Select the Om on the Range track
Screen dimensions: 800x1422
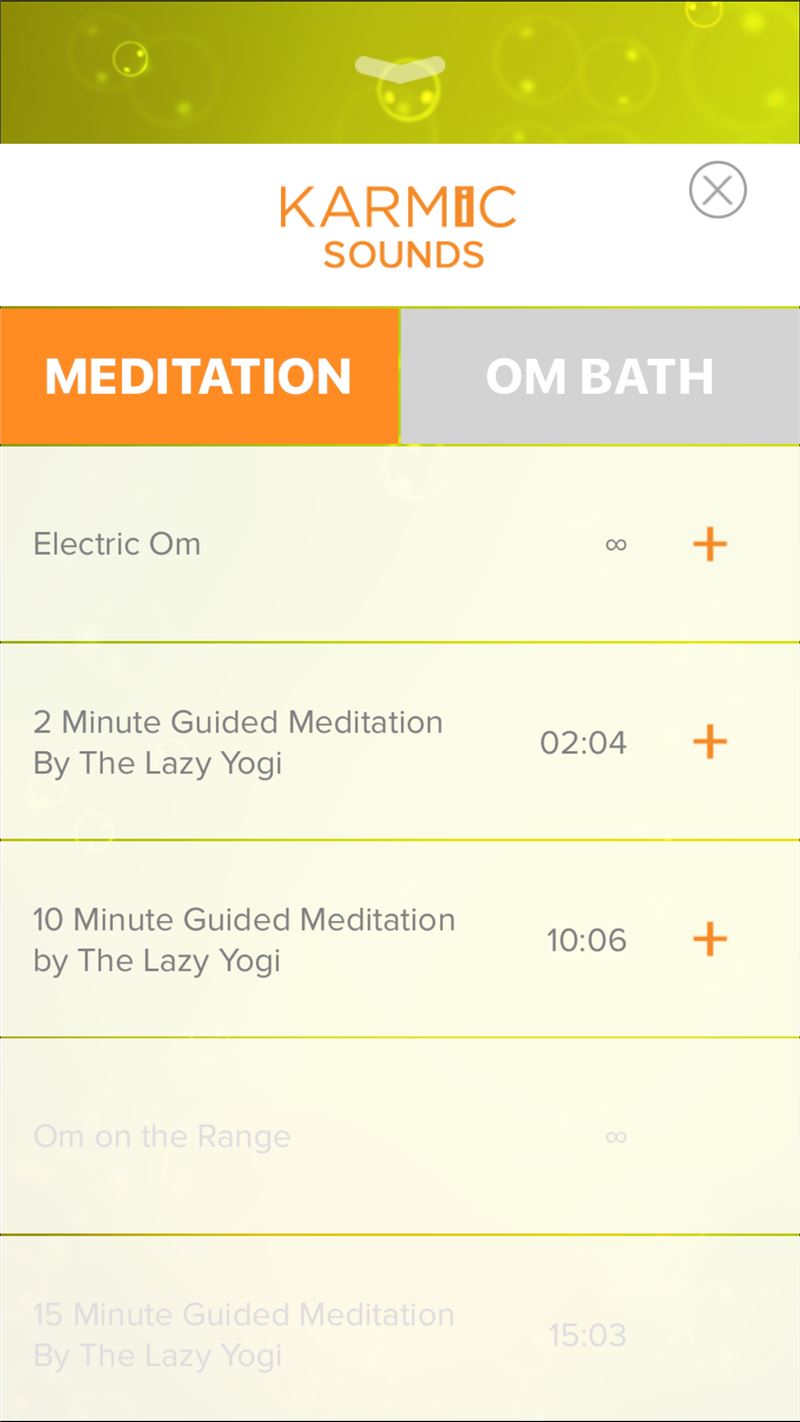point(400,1136)
